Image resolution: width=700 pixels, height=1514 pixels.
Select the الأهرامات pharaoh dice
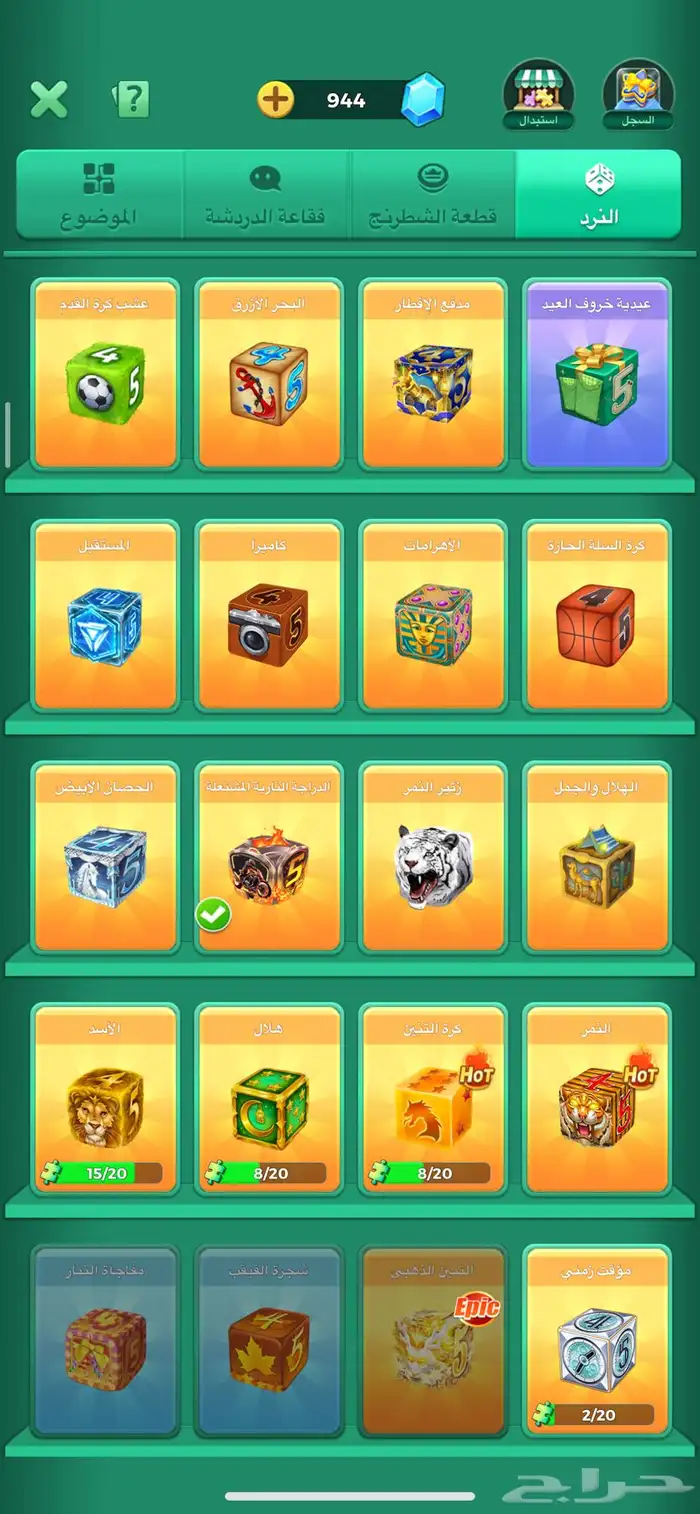click(433, 617)
